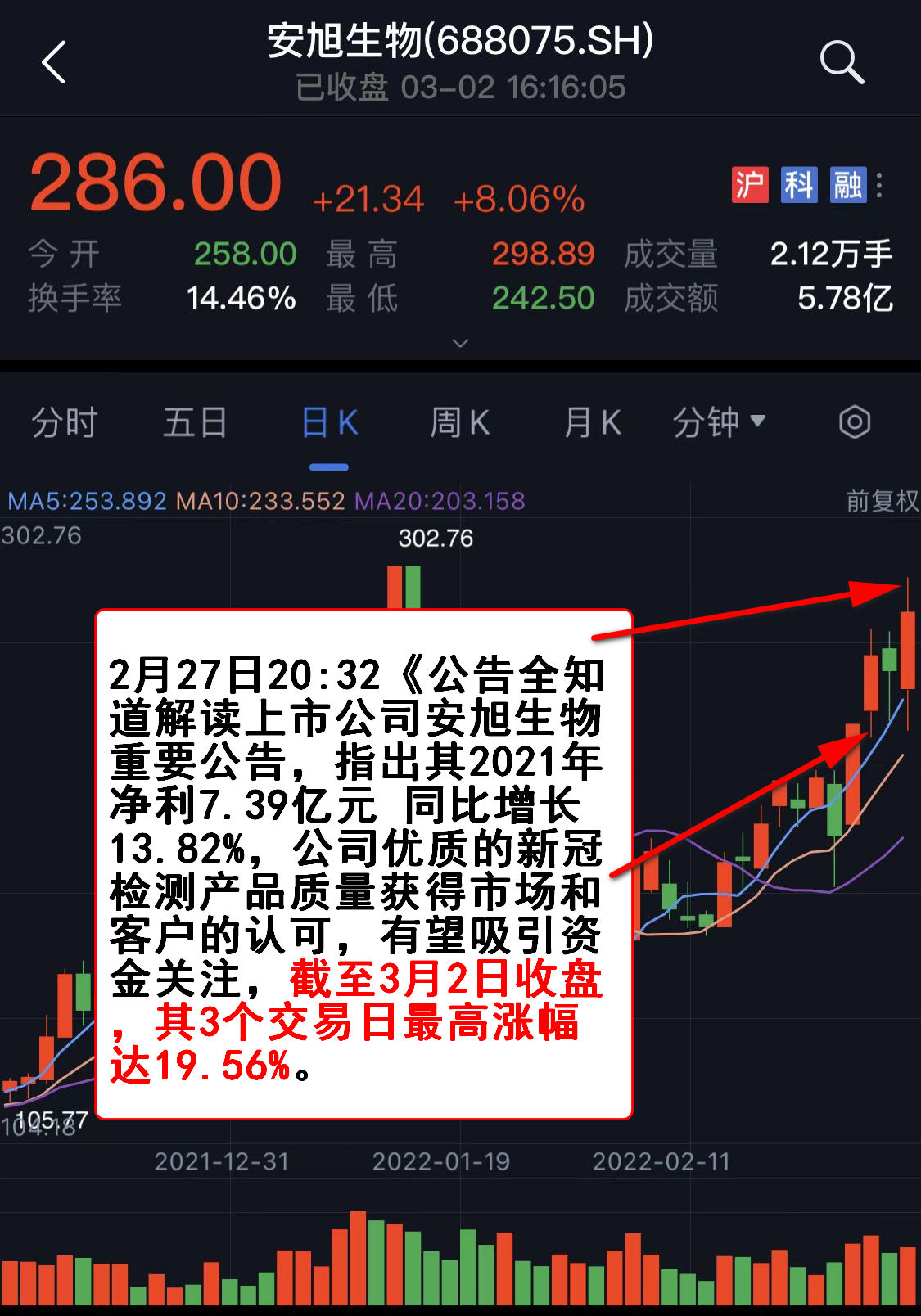Open the three-dot menu beside the 融 tag
This screenshot has width=921, height=1316.
(x=880, y=185)
